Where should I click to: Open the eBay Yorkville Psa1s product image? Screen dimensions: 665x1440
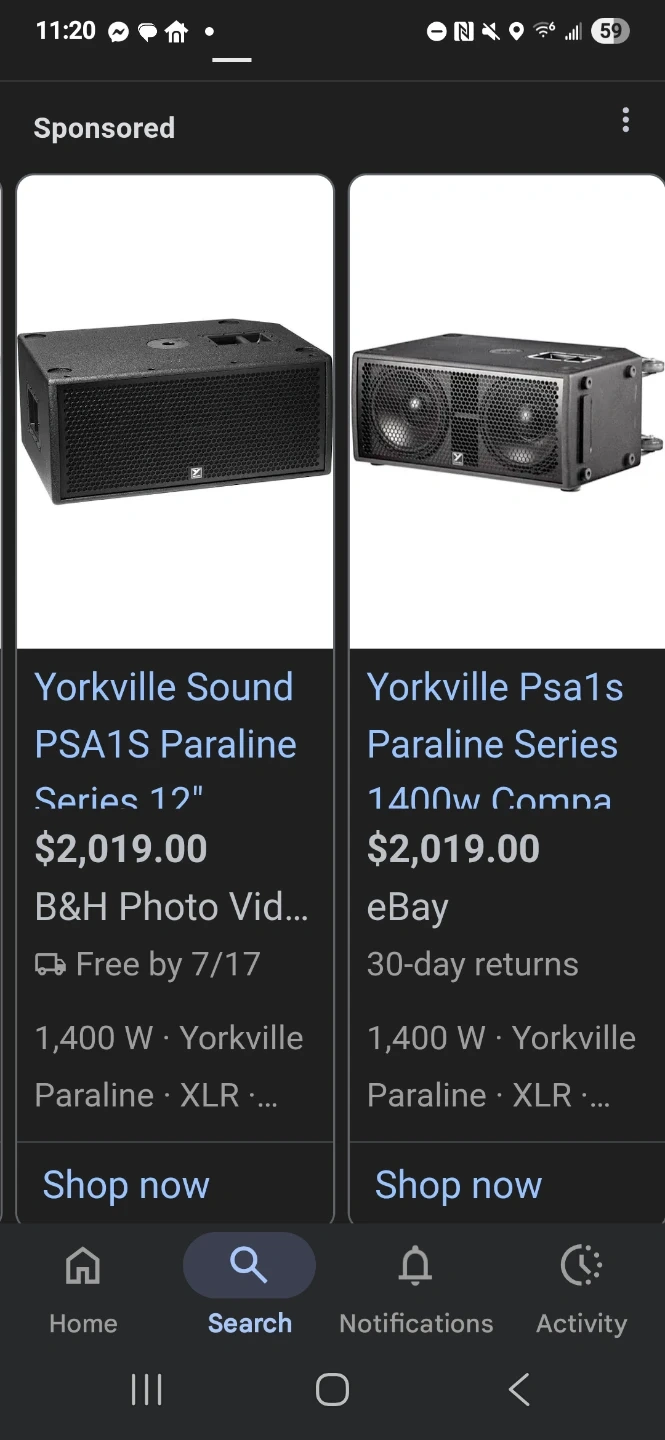[x=507, y=412]
